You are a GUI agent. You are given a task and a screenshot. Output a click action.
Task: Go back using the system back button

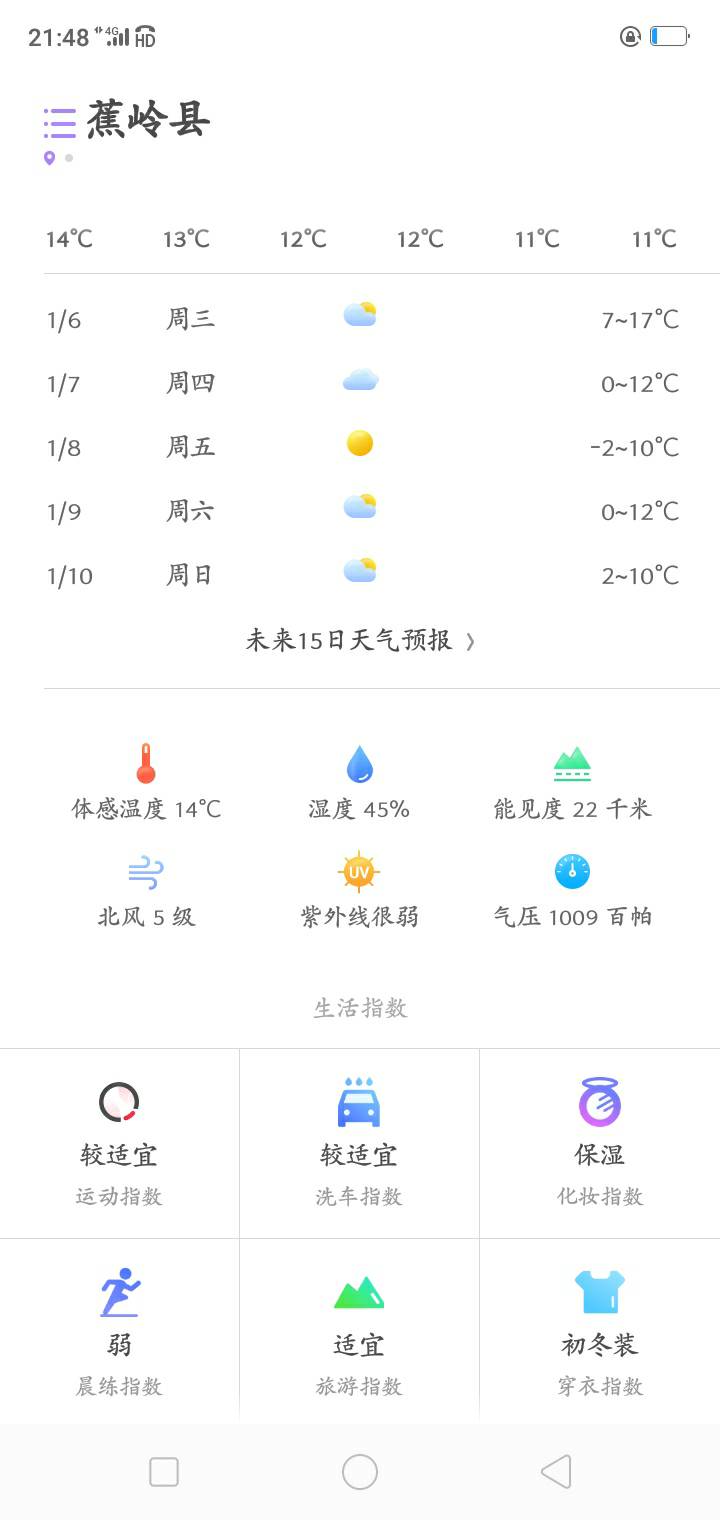tap(556, 1472)
